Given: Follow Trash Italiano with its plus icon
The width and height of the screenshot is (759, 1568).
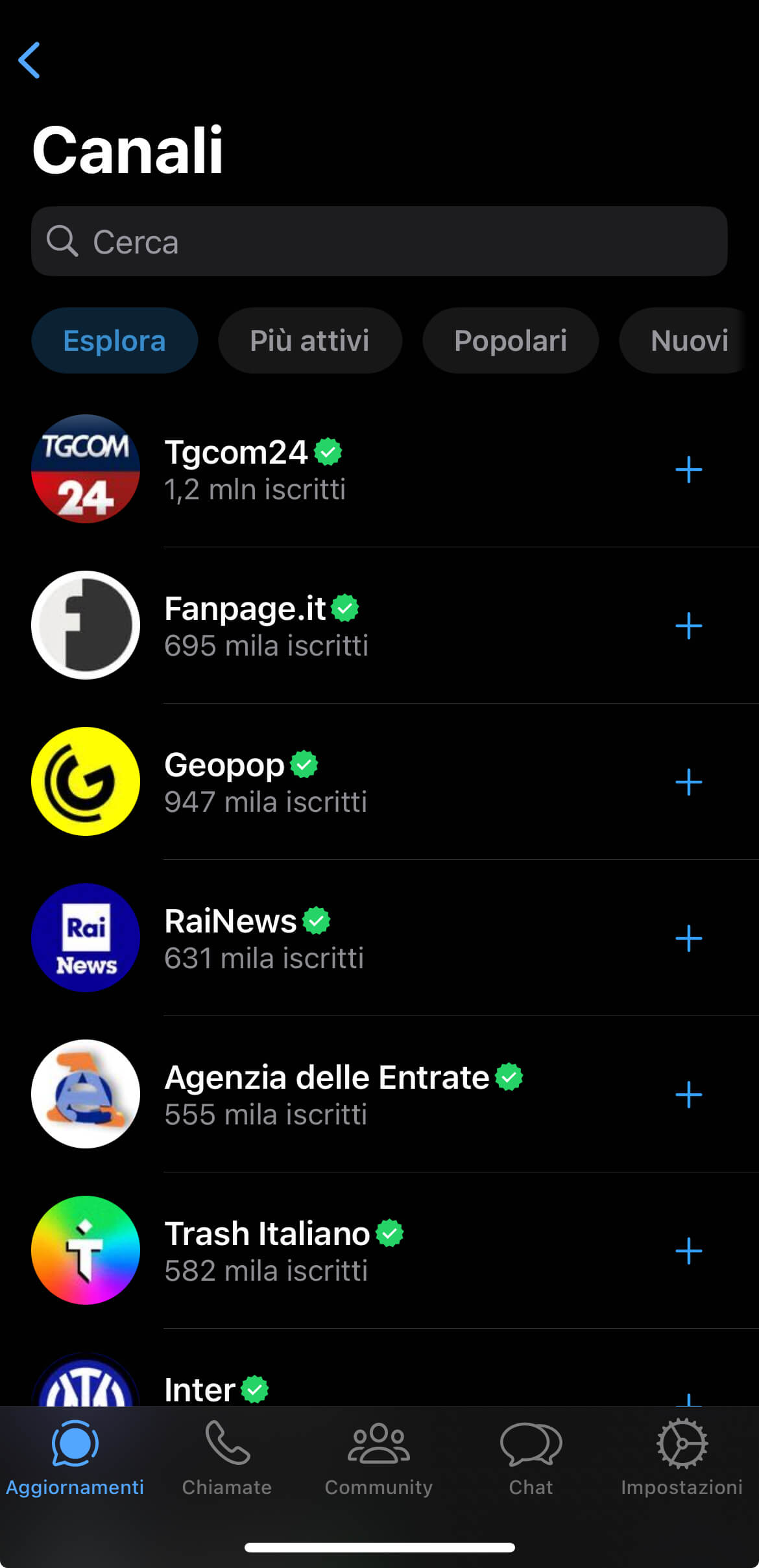Looking at the screenshot, I should pos(689,1251).
